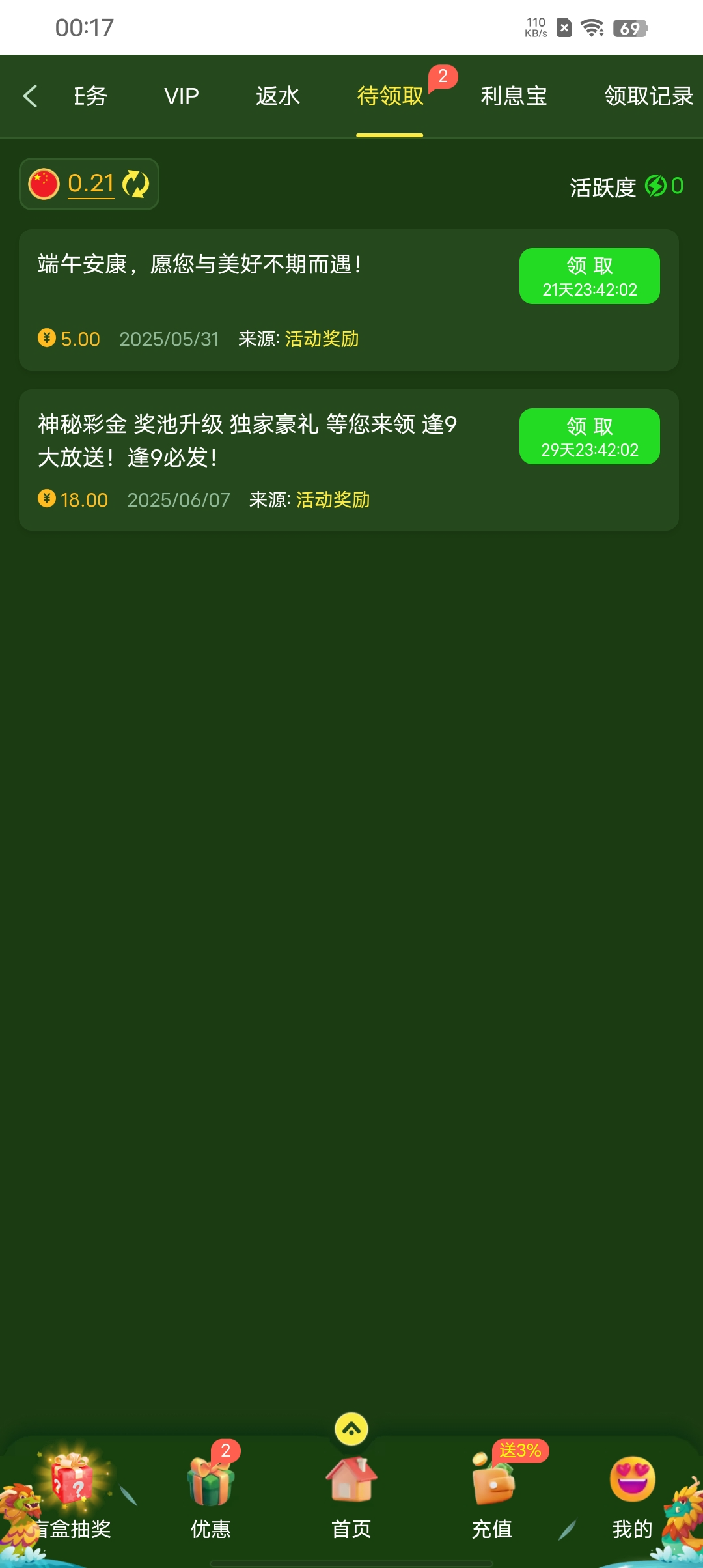Tap the back arrow at top left
The width and height of the screenshot is (703, 1568).
tap(31, 96)
